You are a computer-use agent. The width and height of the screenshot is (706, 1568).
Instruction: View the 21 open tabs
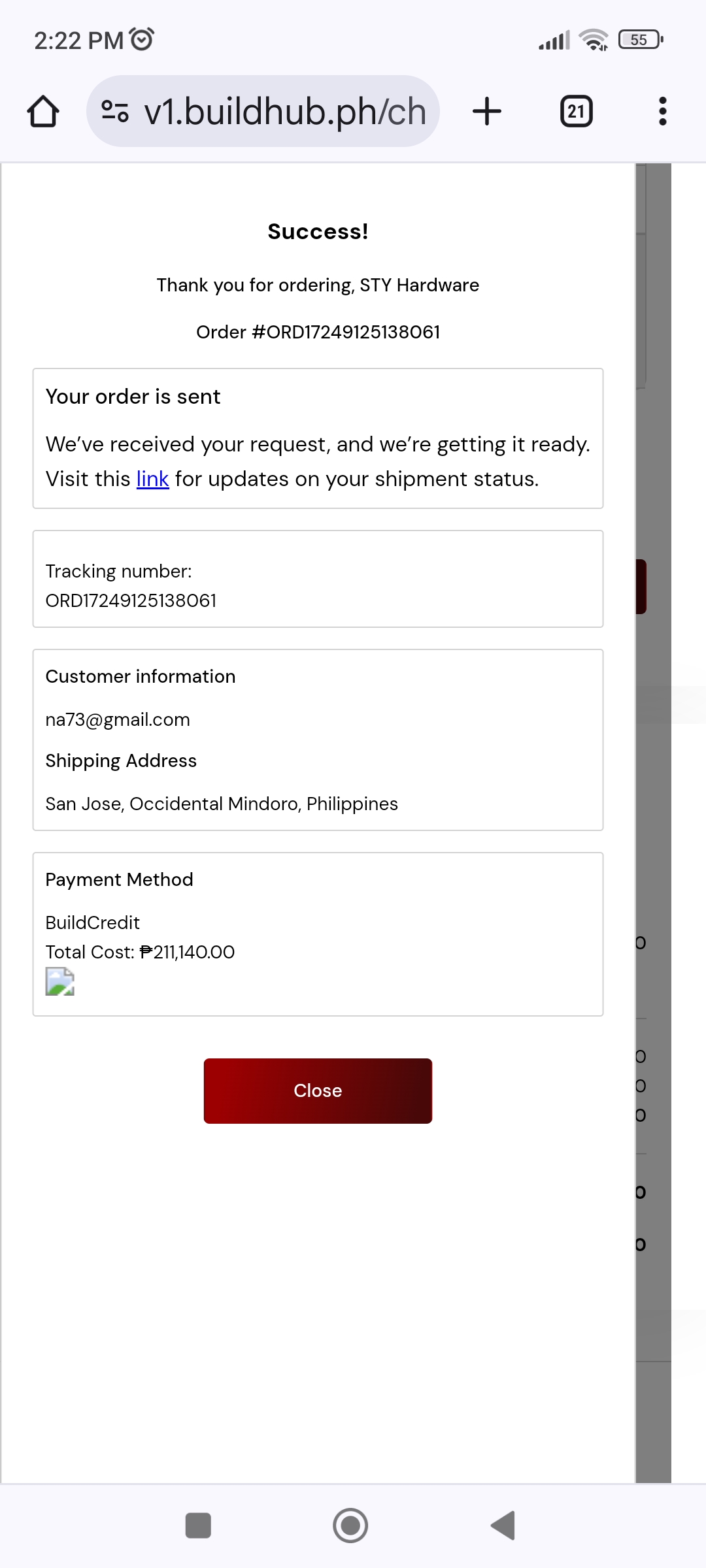(x=576, y=111)
